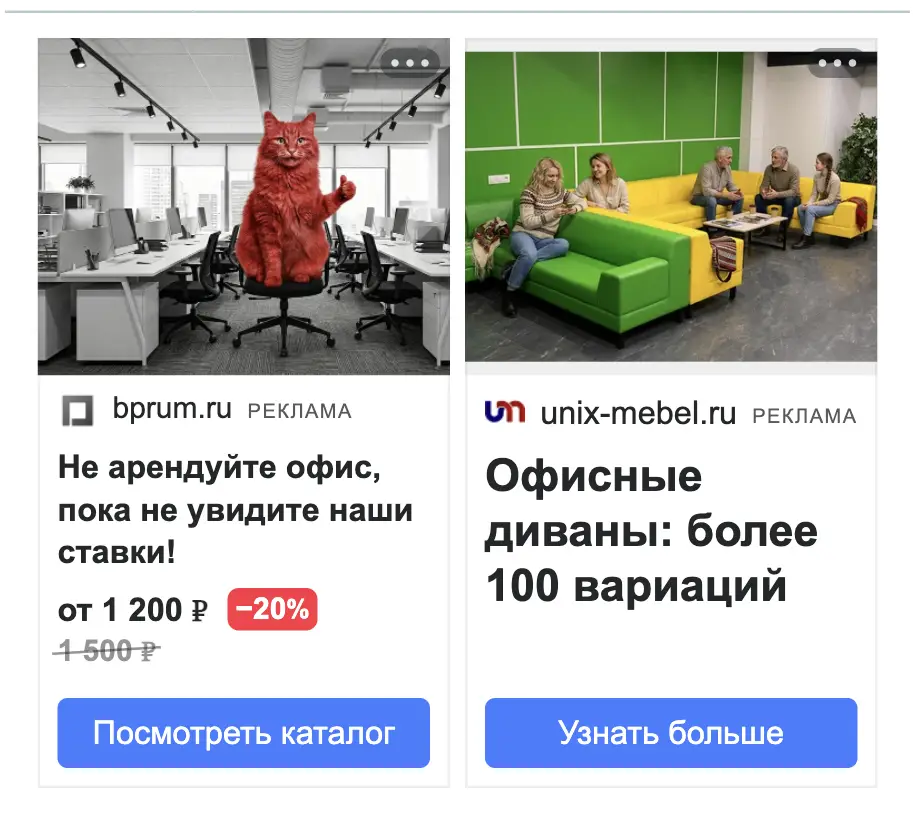This screenshot has width=915, height=825.
Task: Open three-dot menu on unix-mebel.ru ad
Action: 837,63
